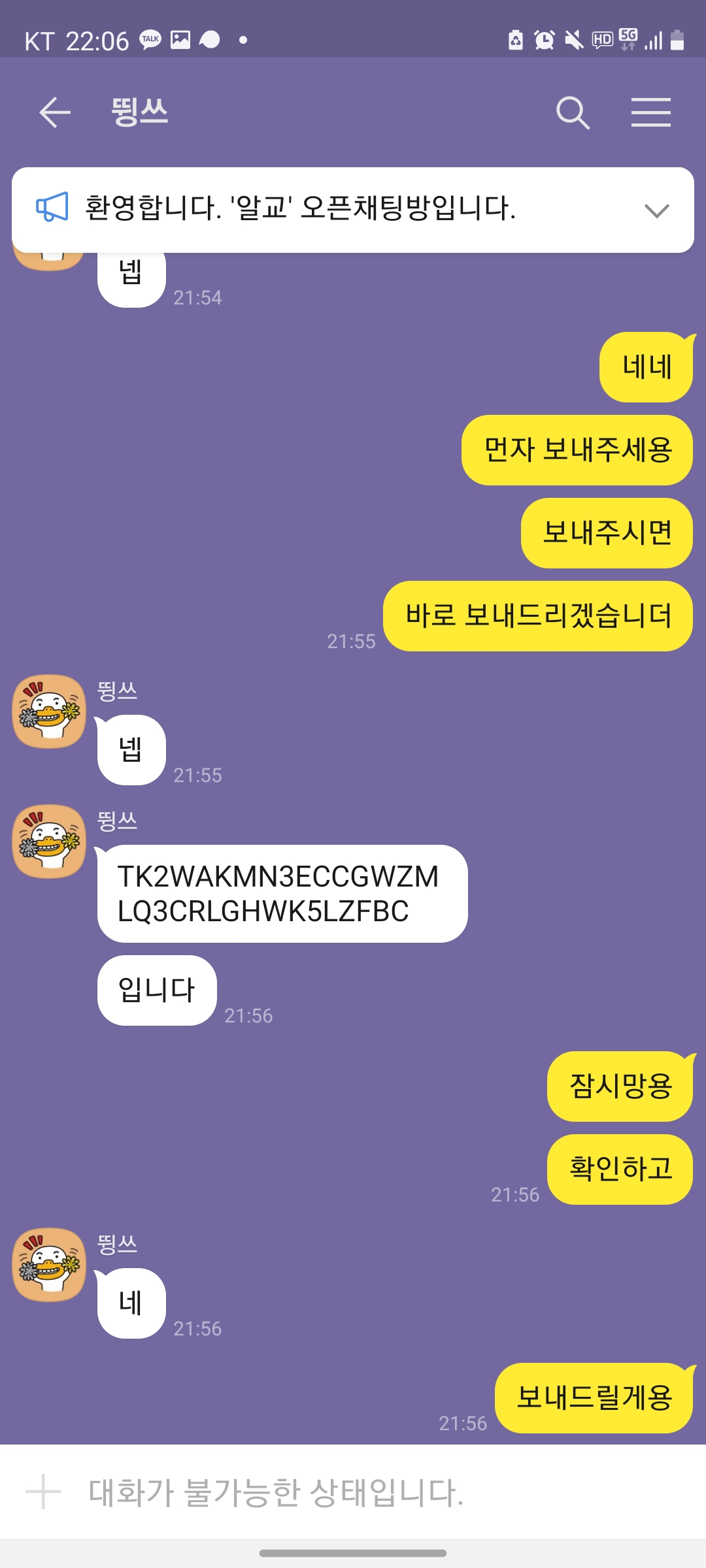Open 뜅쓰's profile picture beside the 21:55 넵 message
The width and height of the screenshot is (706, 1568).
[50, 711]
